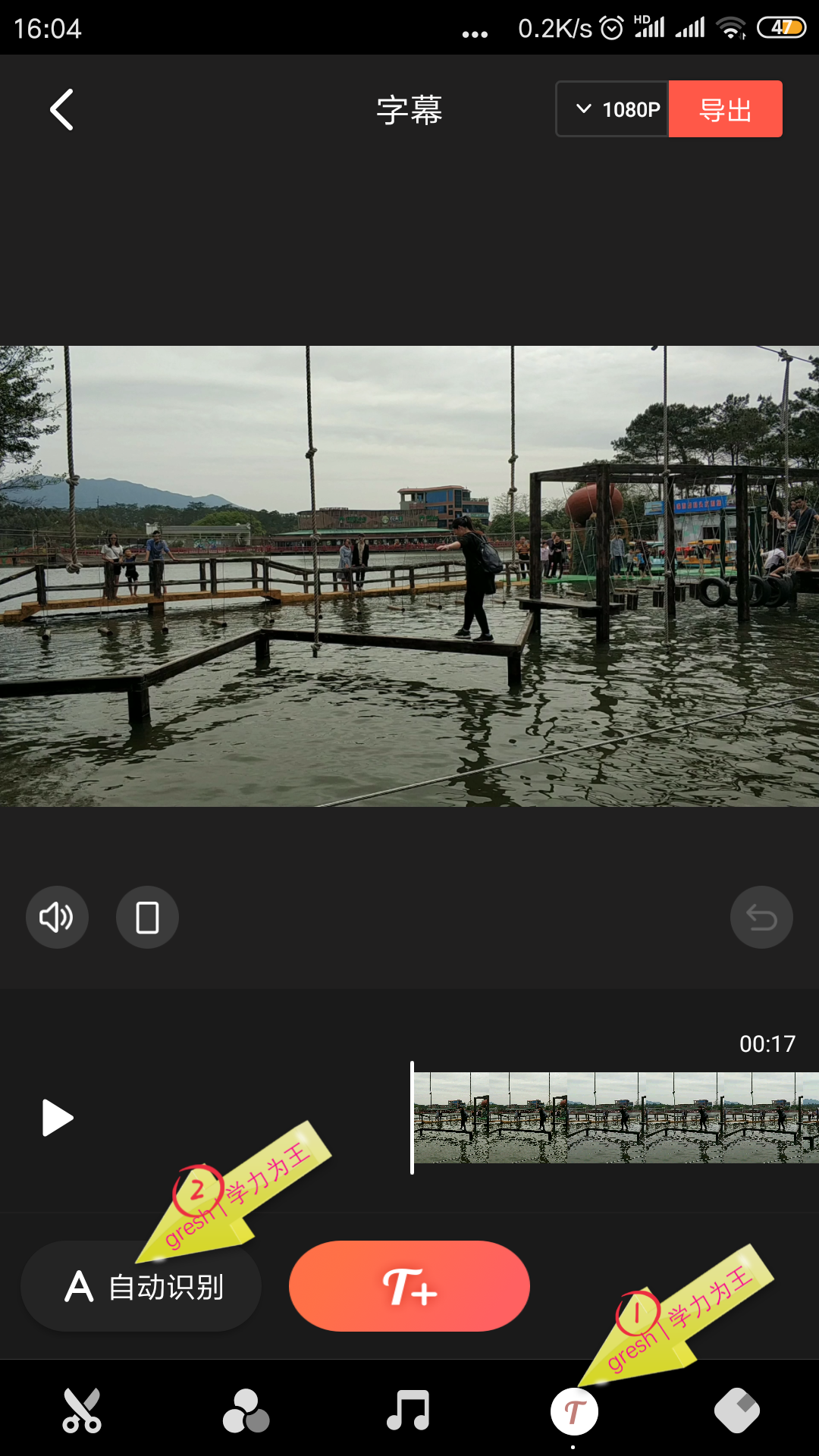The width and height of the screenshot is (819, 1456).
Task: Open the filters icon in bottom toolbar
Action: click(246, 1410)
